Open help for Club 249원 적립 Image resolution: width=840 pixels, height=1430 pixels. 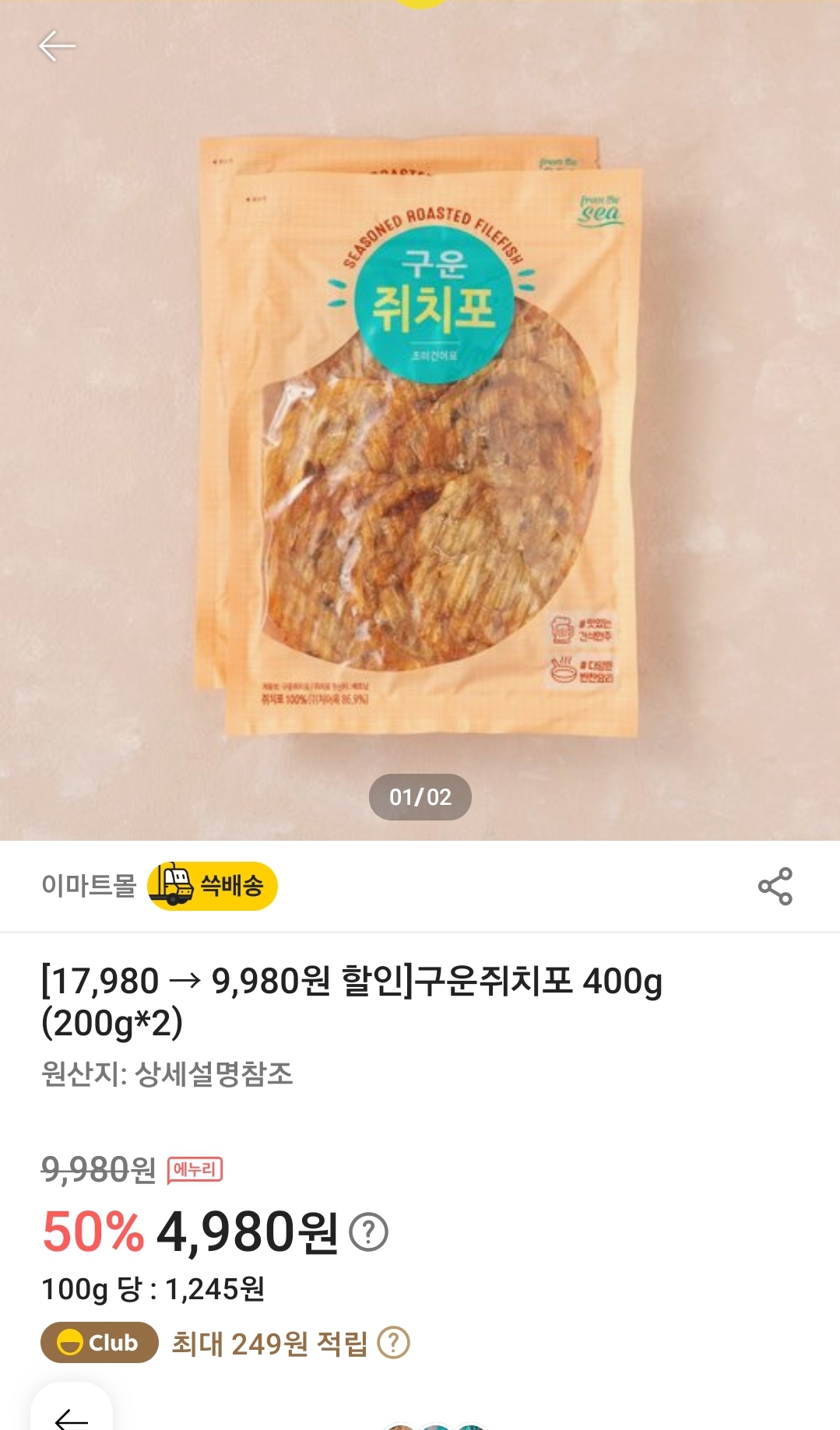(393, 1343)
